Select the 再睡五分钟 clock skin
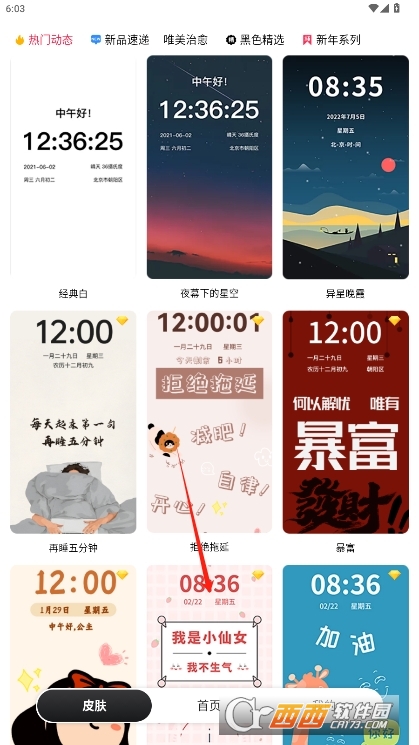The image size is (419, 745). click(73, 422)
